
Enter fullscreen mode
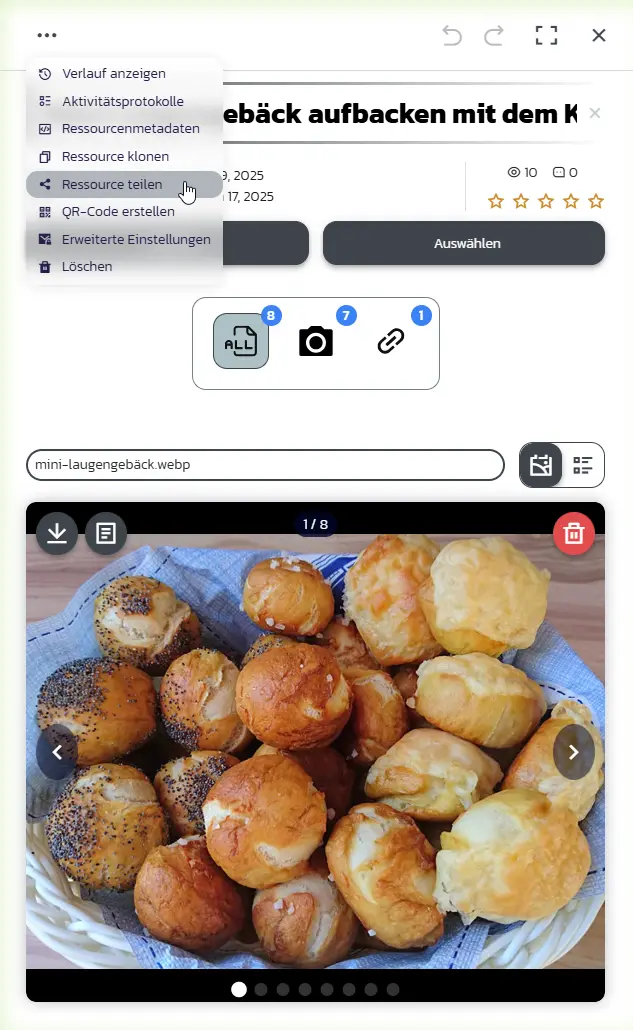[546, 35]
